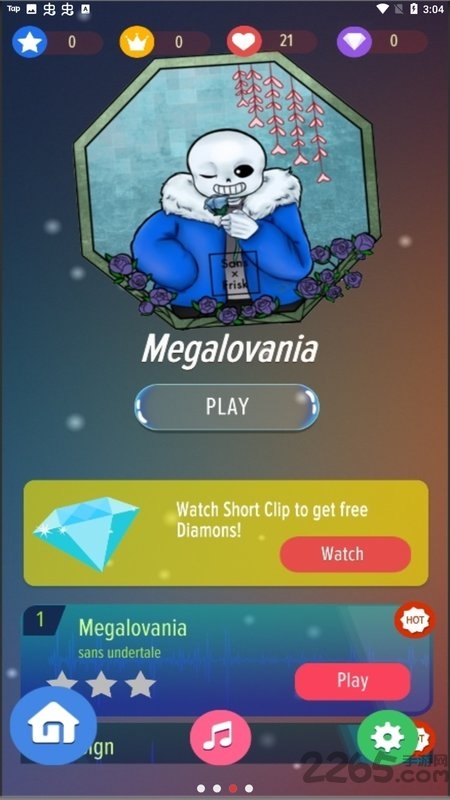Tap Watch to get free diamonds
450x800 pixels.
(345, 554)
